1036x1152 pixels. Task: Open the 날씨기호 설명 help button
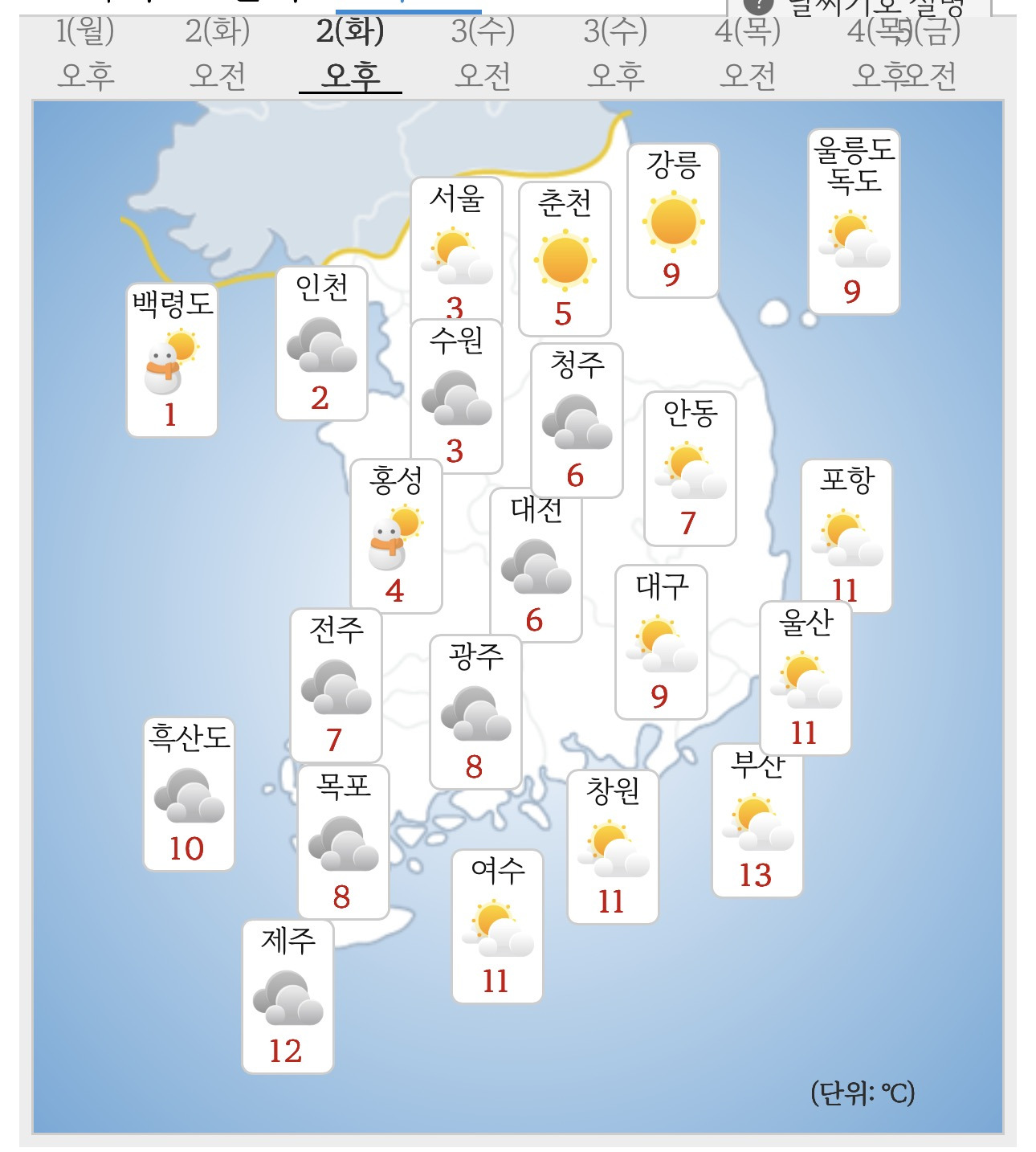click(x=859, y=7)
